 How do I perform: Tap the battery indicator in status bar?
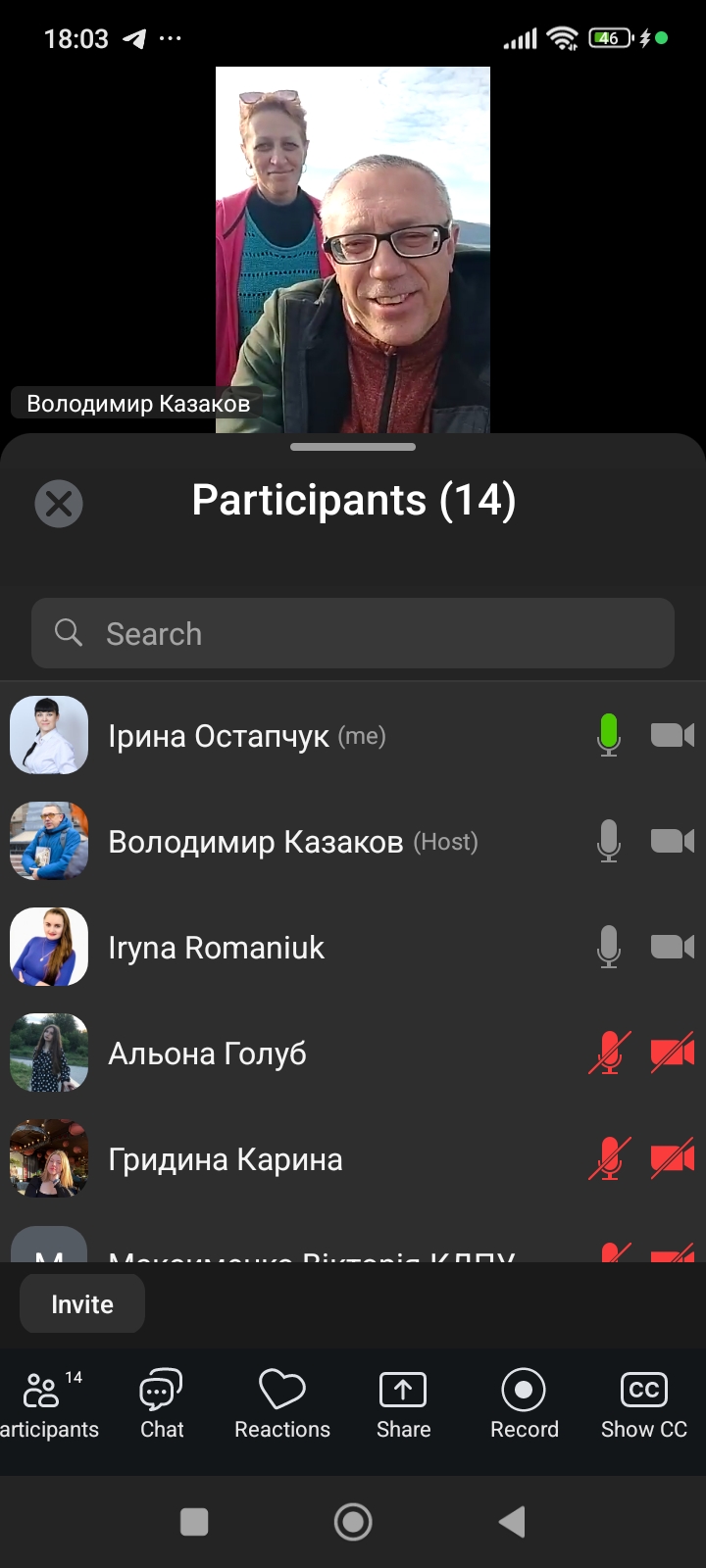609,37
